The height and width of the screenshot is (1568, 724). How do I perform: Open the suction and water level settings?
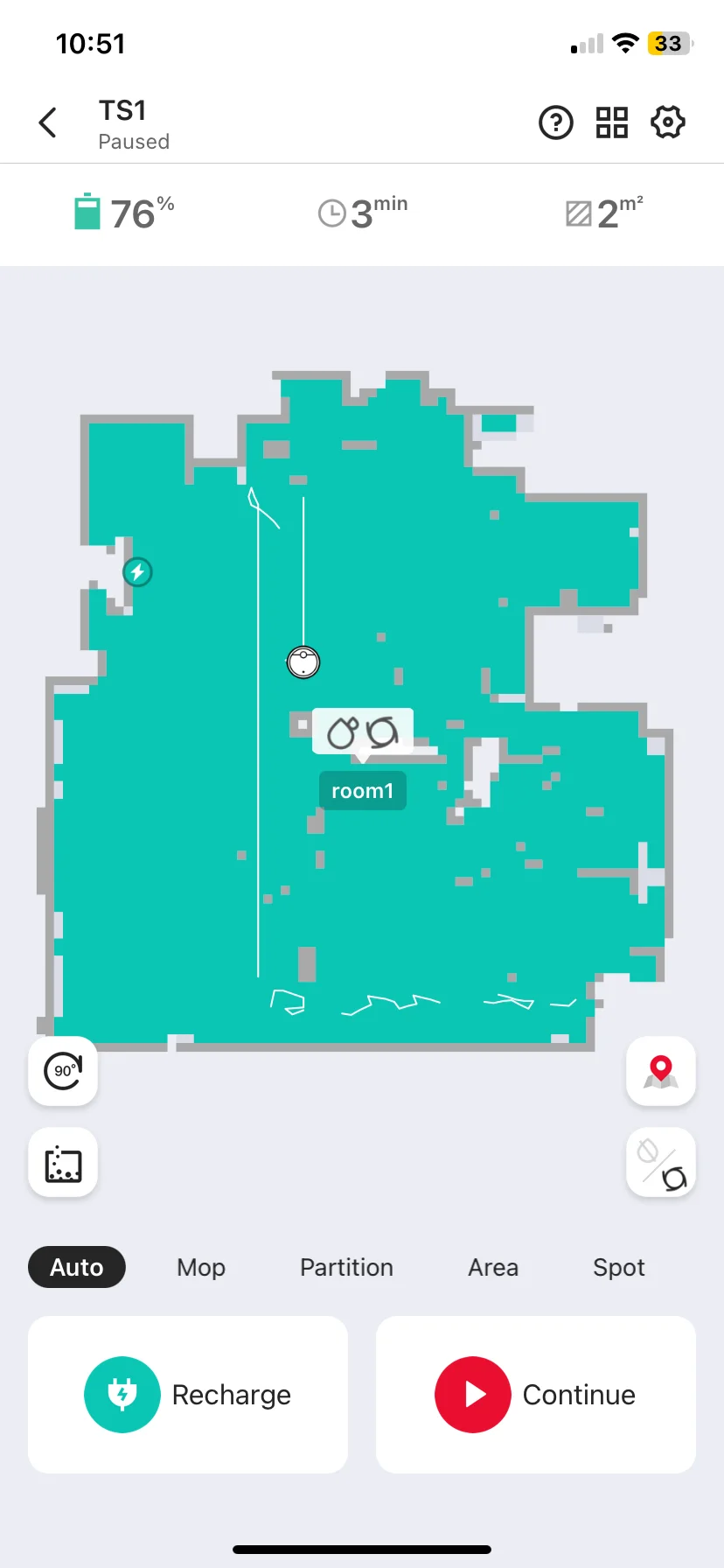[x=661, y=1163]
